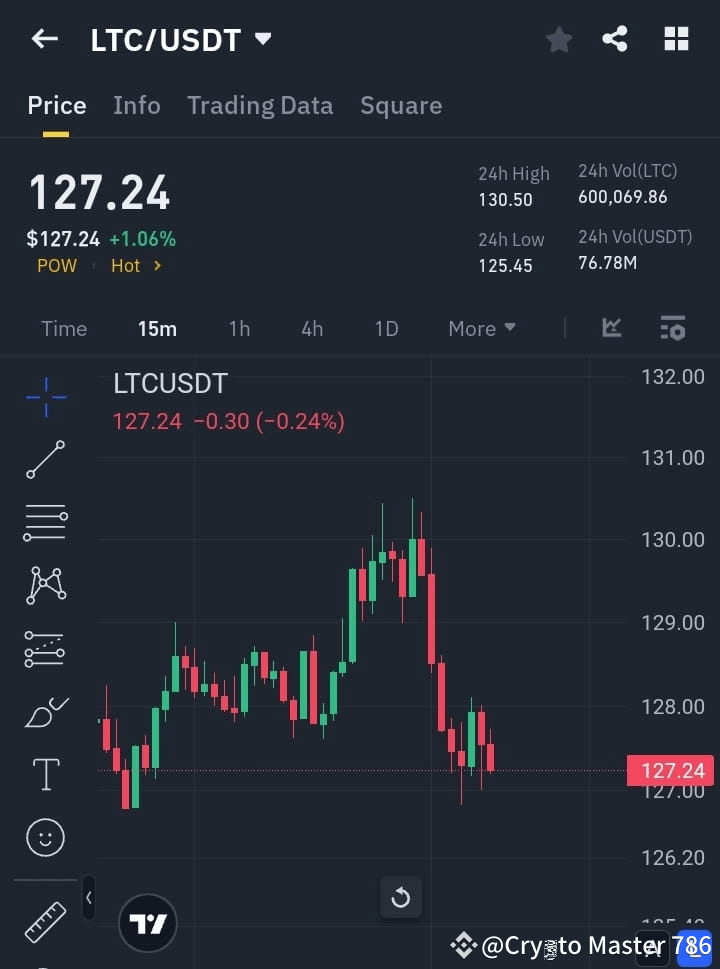The width and height of the screenshot is (720, 969).
Task: Open the share options
Action: [x=615, y=39]
